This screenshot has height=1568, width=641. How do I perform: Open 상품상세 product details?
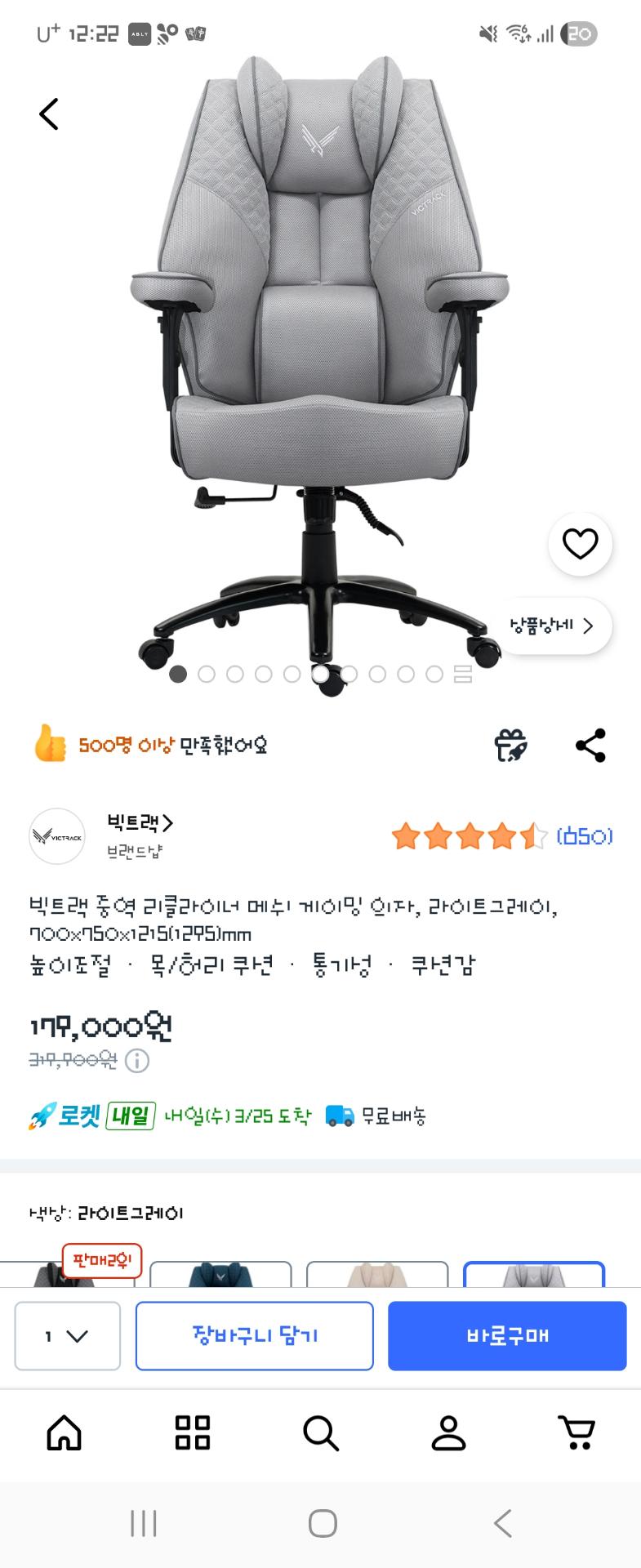(553, 626)
